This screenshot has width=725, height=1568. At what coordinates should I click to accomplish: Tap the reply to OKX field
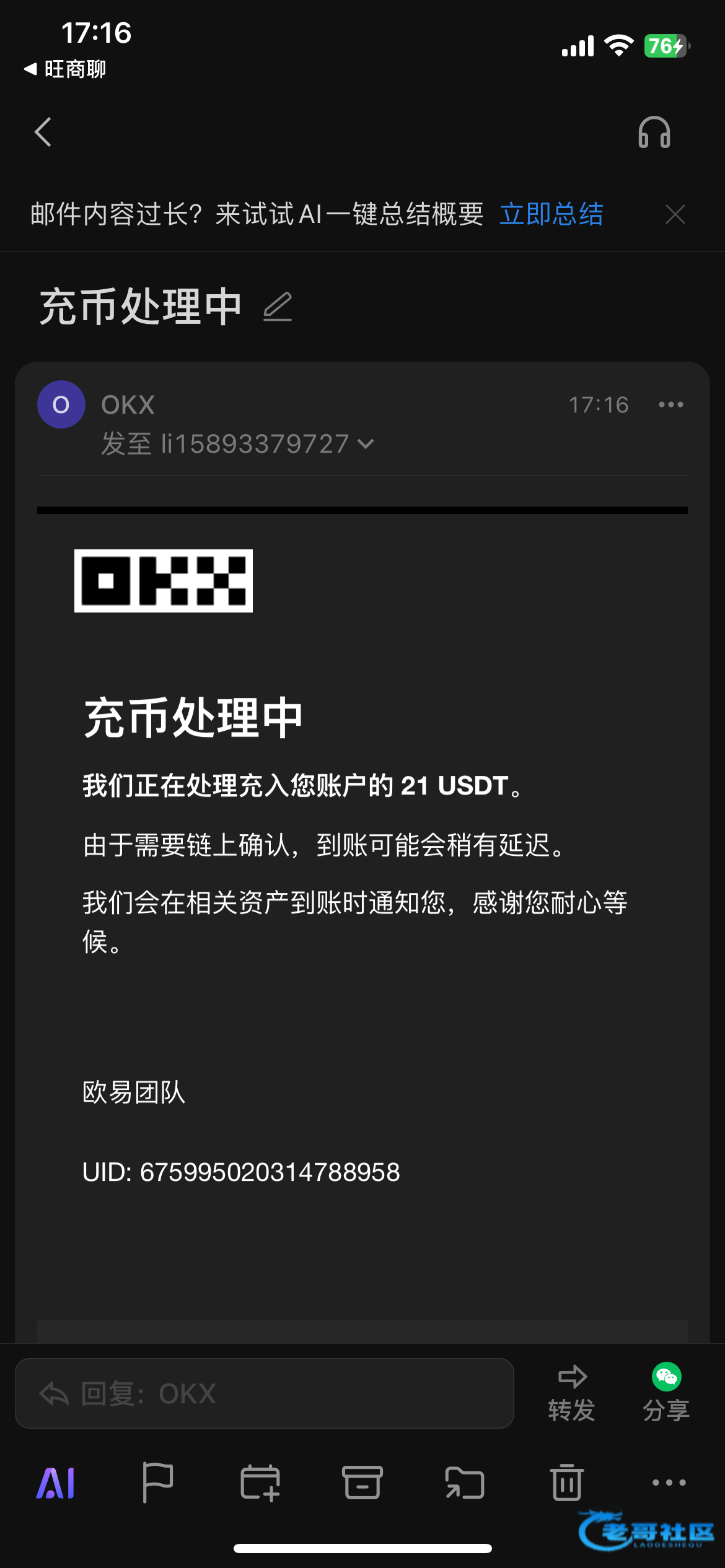(265, 1393)
